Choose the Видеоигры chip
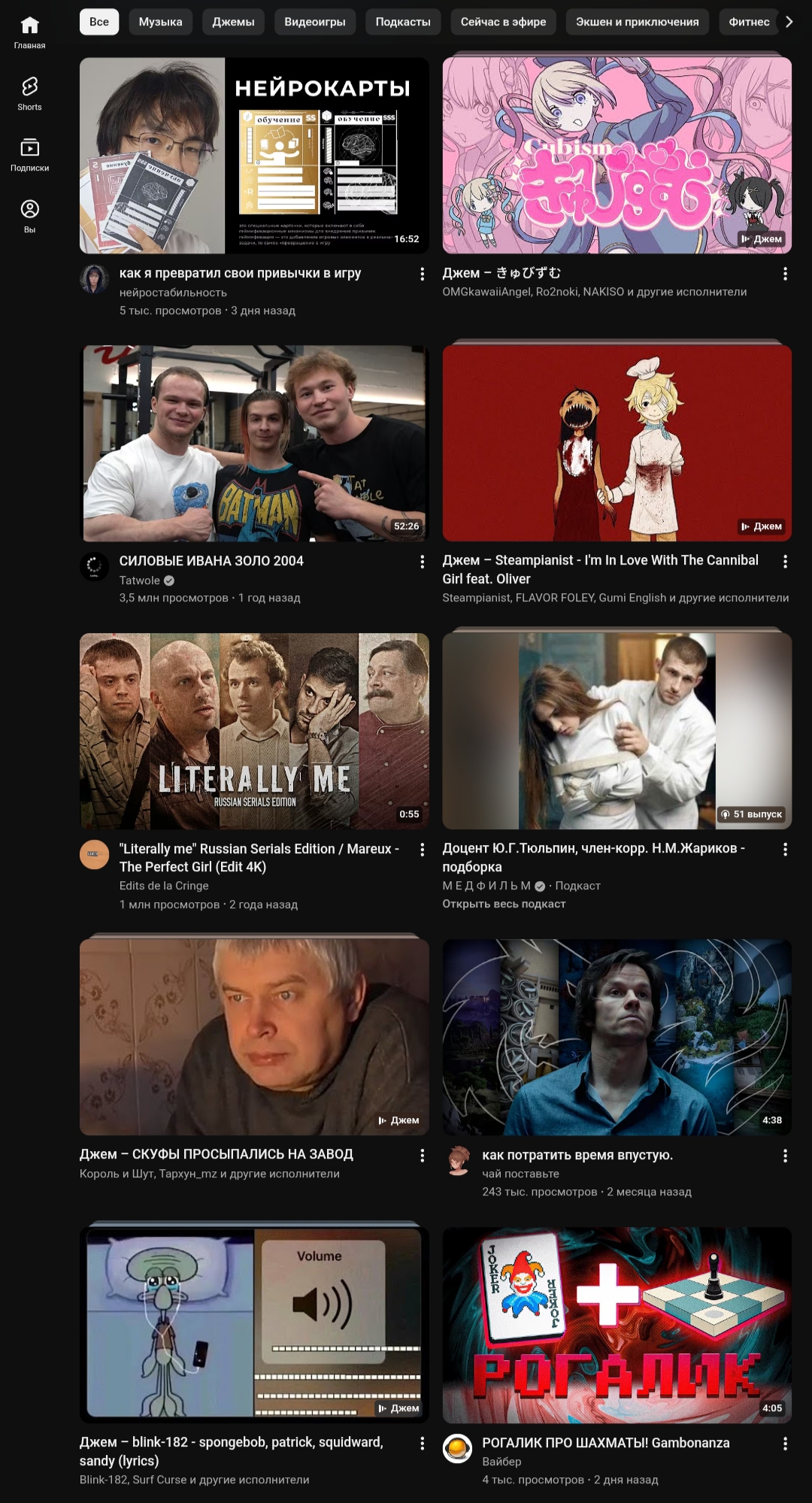 314,22
